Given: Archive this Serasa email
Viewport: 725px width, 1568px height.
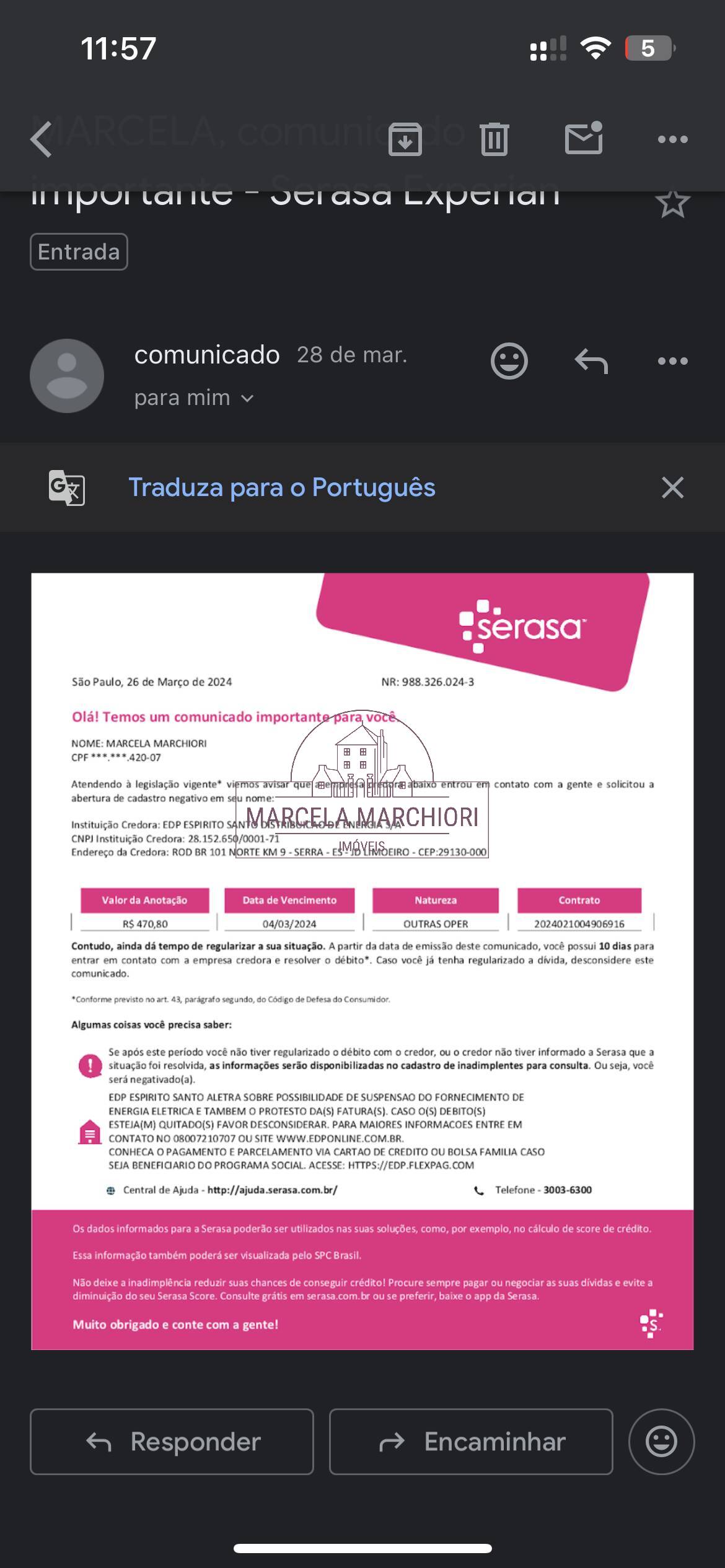Looking at the screenshot, I should pyautogui.click(x=405, y=139).
